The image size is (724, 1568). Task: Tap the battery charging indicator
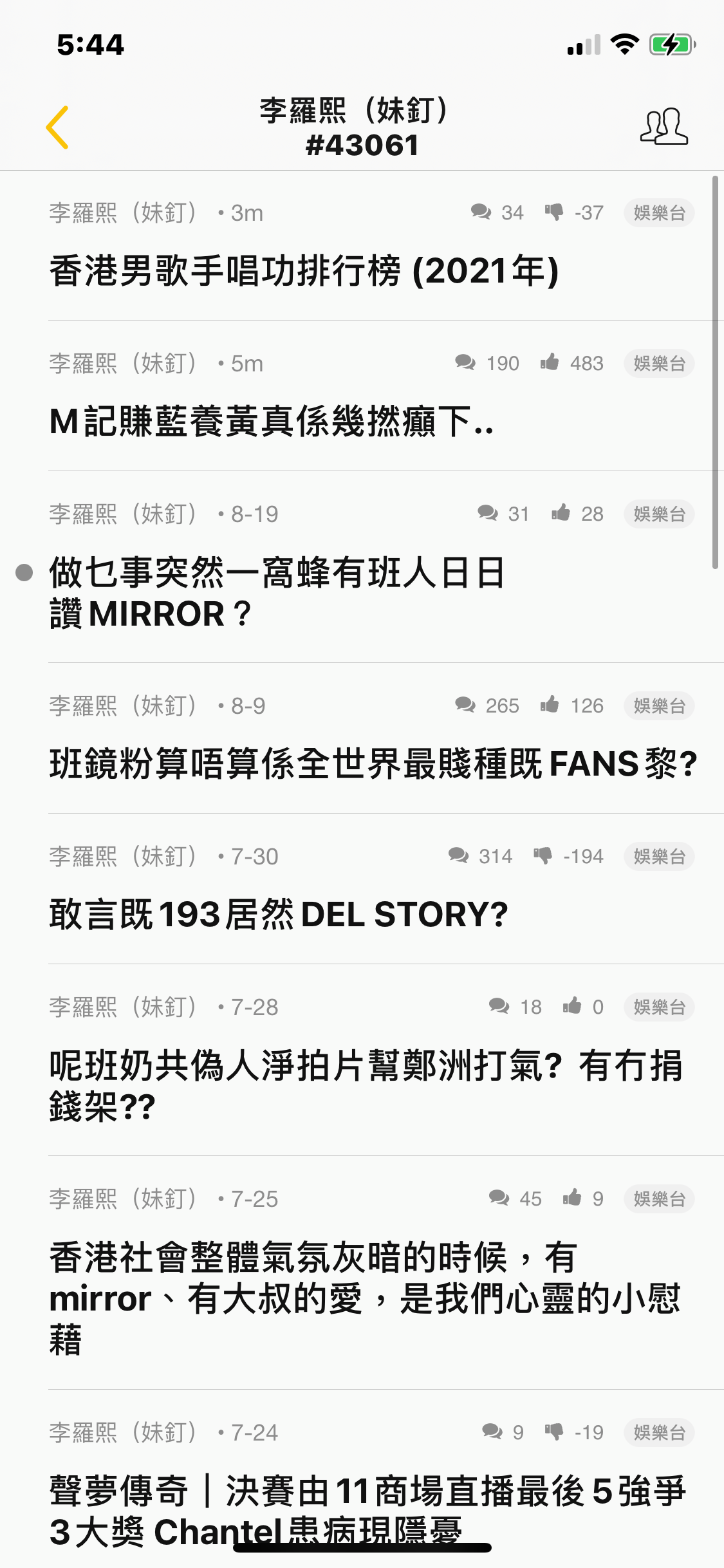point(669,44)
